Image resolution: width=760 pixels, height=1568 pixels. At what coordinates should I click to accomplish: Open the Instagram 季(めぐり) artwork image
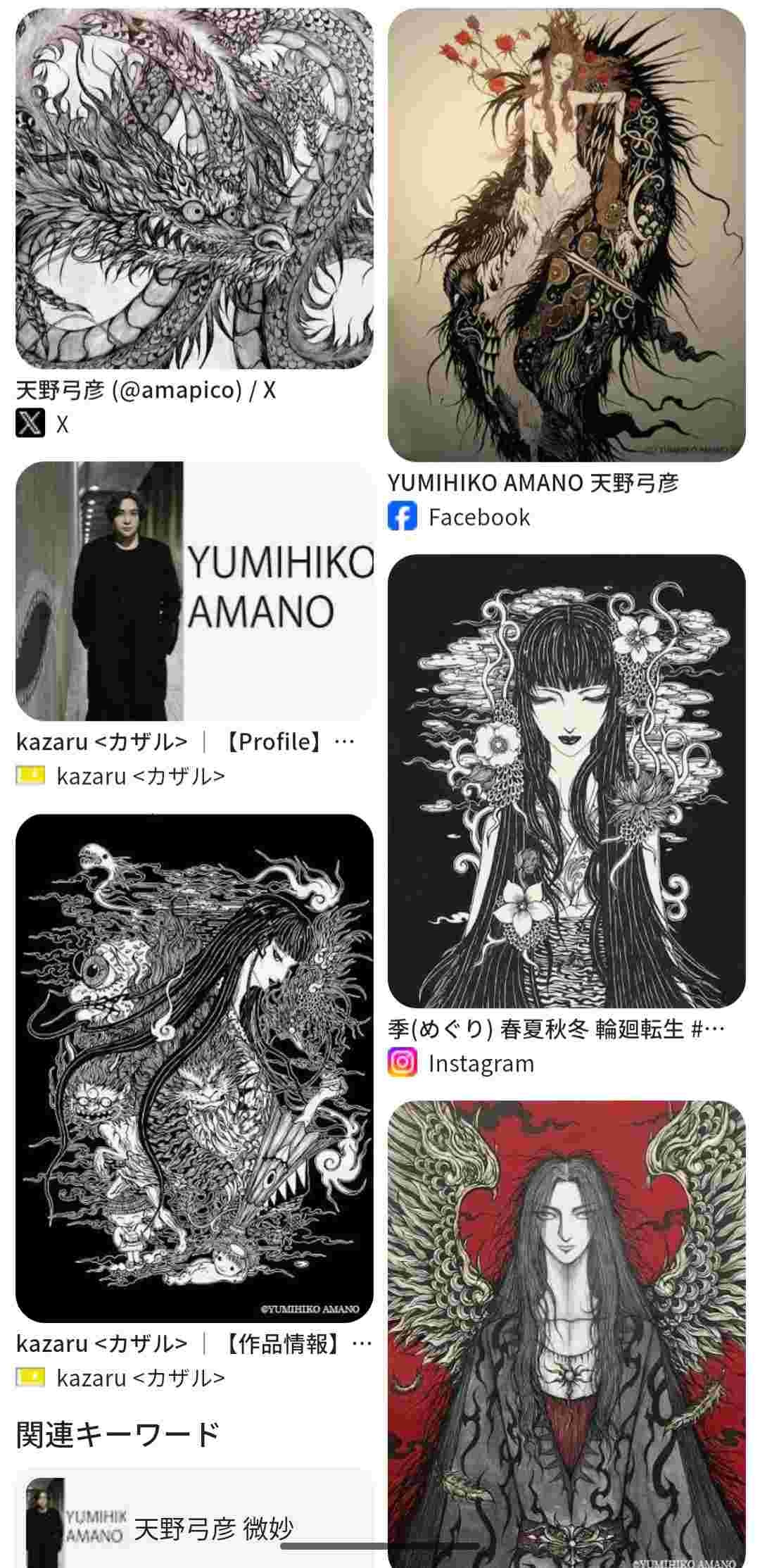point(566,781)
